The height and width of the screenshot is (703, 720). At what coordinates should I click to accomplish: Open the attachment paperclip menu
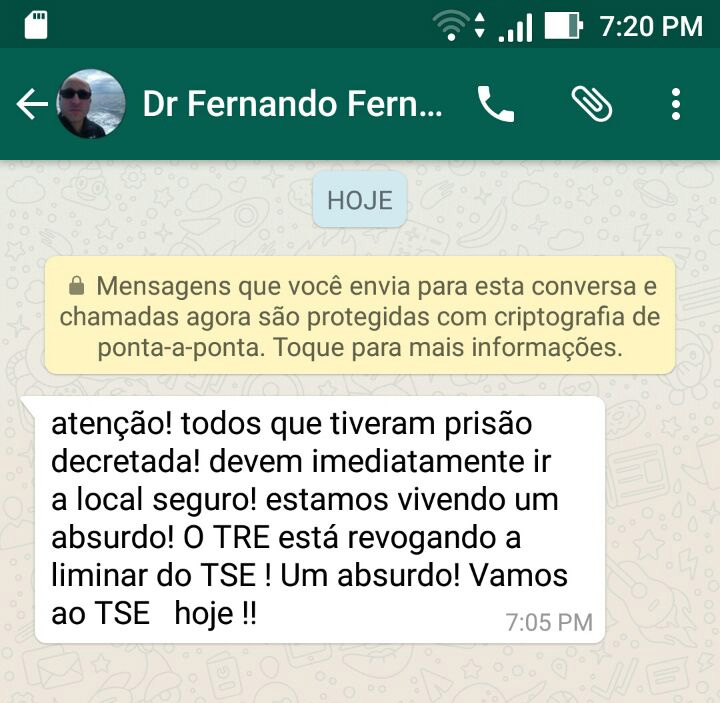pyautogui.click(x=591, y=104)
